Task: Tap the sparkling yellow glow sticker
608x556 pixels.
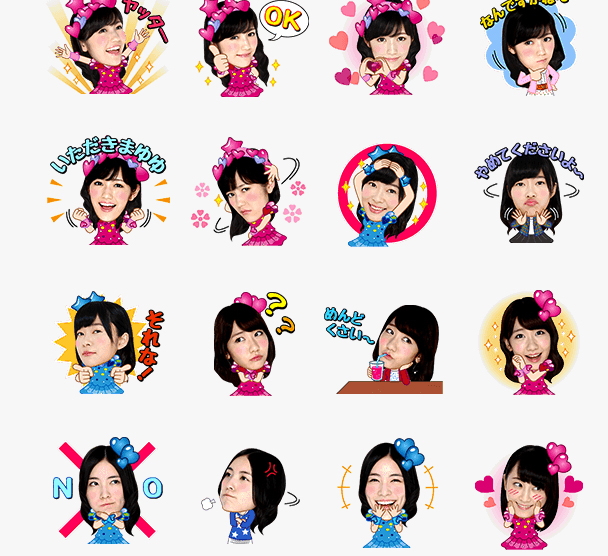Action: 529,343
